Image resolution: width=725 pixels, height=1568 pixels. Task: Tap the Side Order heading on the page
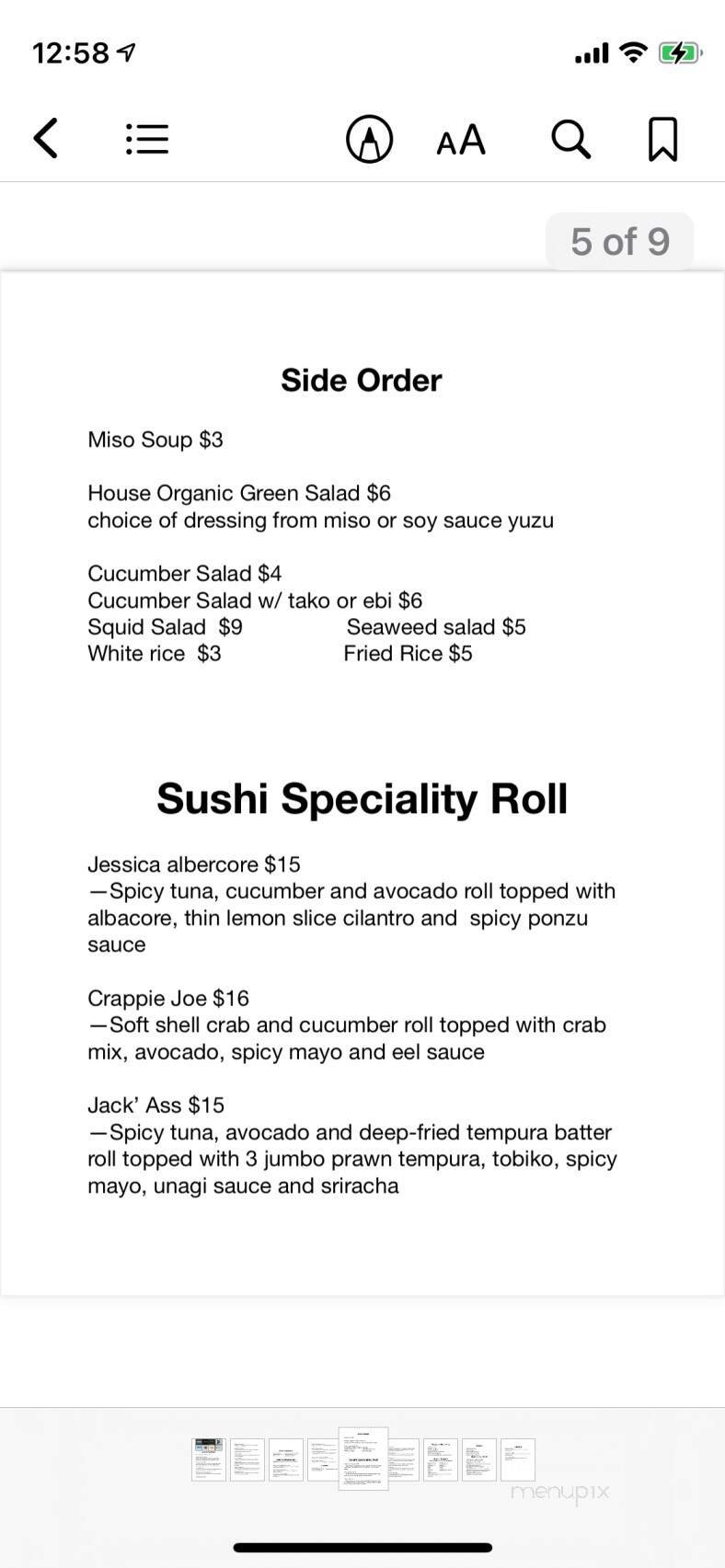click(361, 379)
